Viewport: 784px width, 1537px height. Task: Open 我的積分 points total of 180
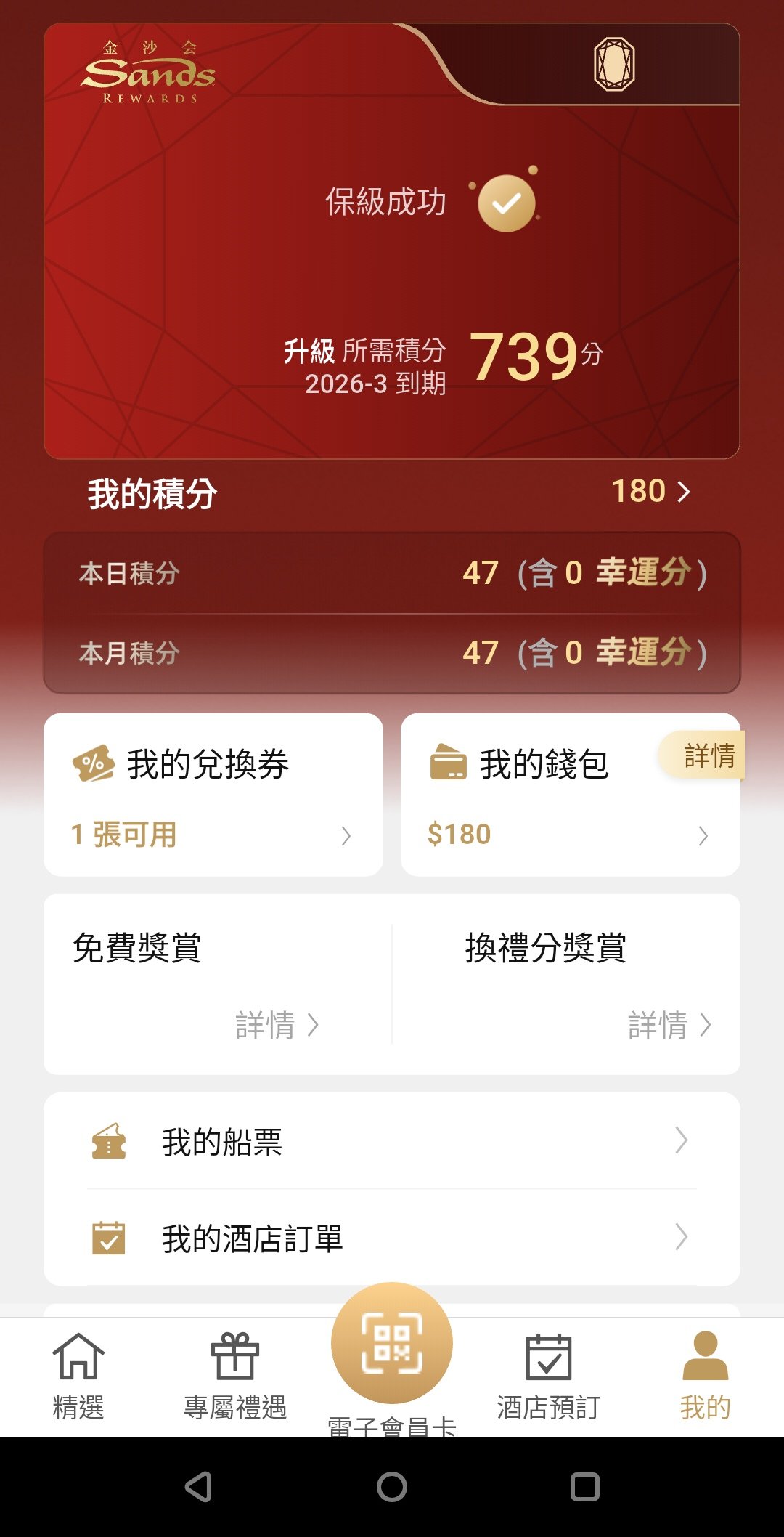click(650, 492)
